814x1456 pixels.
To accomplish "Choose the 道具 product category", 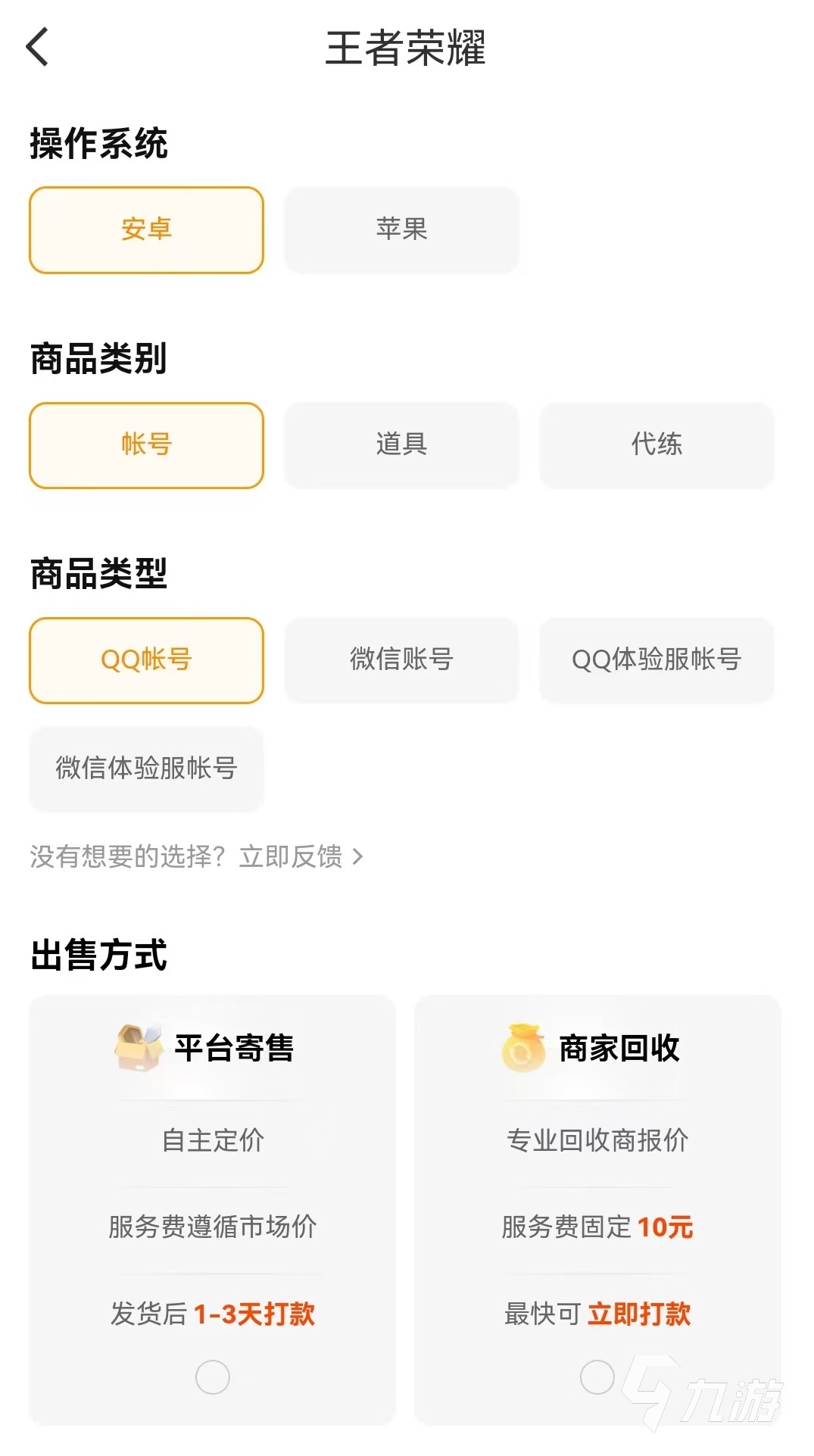I will click(401, 445).
